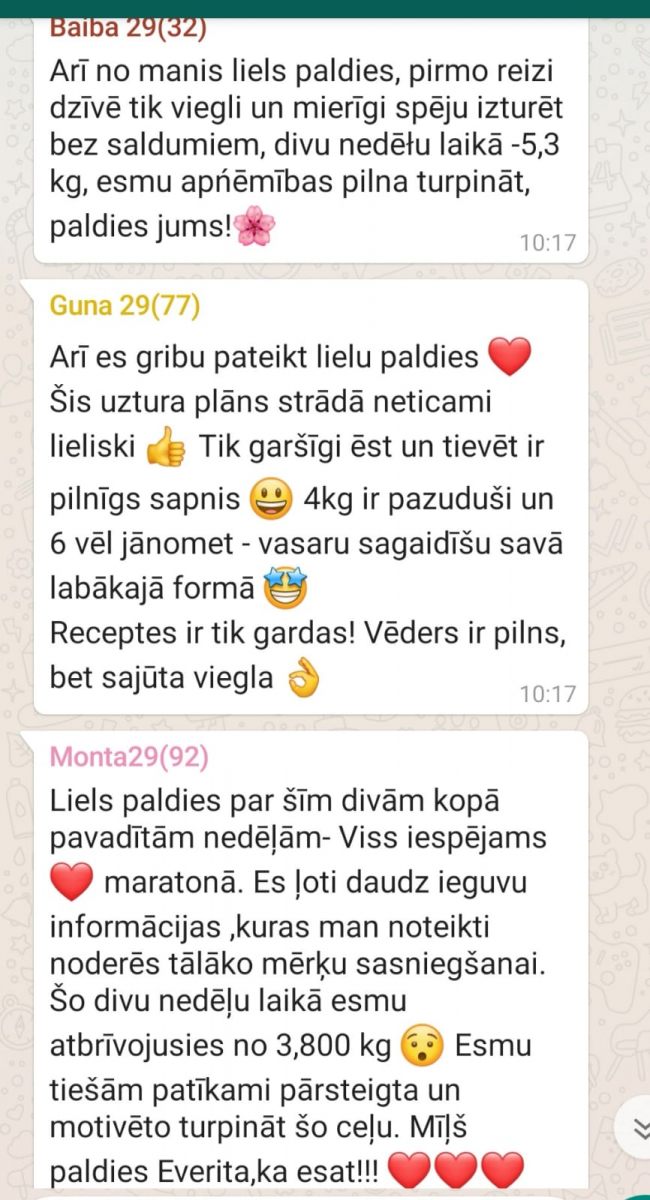
Task: Open sender name Guna 29(77)
Action: tap(125, 306)
